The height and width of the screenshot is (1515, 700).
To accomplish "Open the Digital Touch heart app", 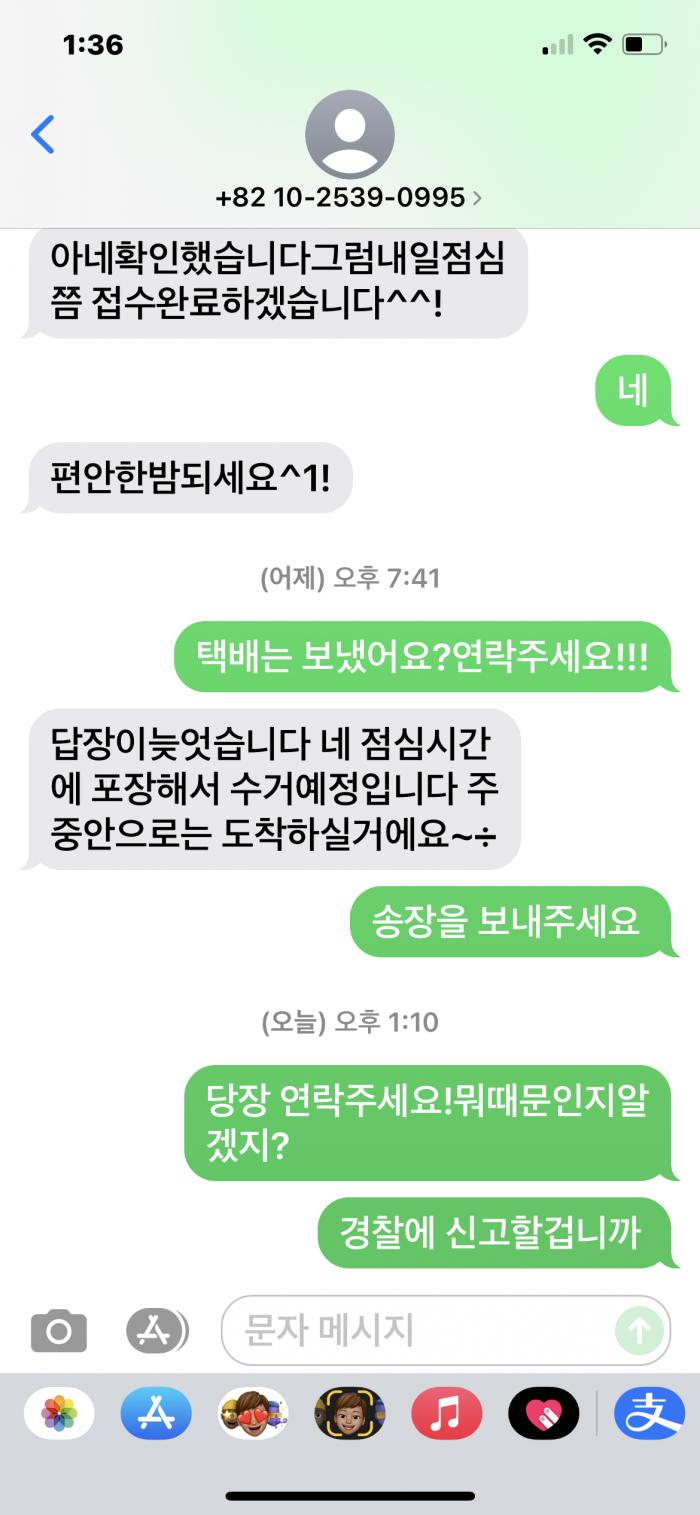I will [x=543, y=1414].
